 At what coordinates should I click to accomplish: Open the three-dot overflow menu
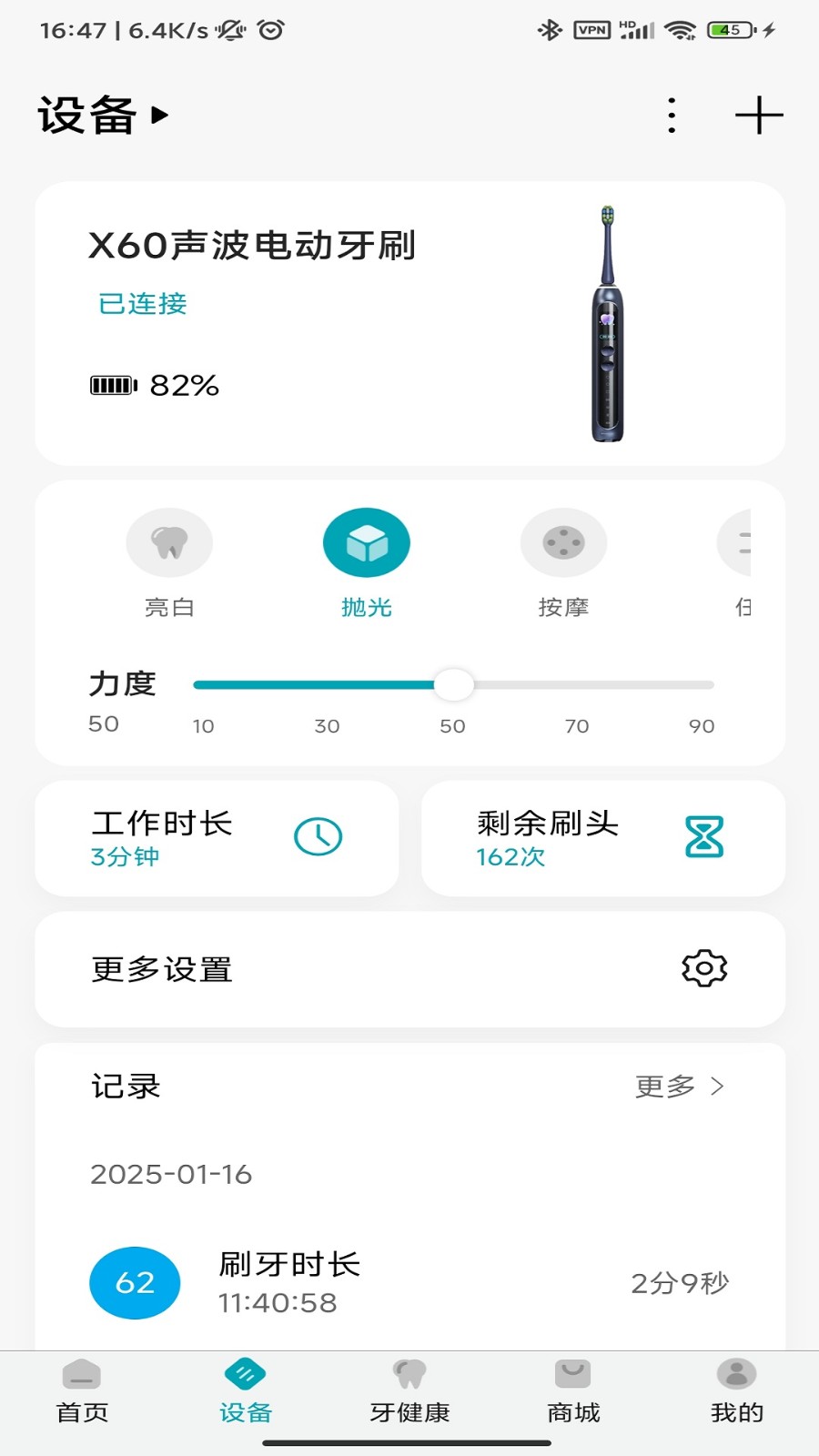click(x=672, y=116)
